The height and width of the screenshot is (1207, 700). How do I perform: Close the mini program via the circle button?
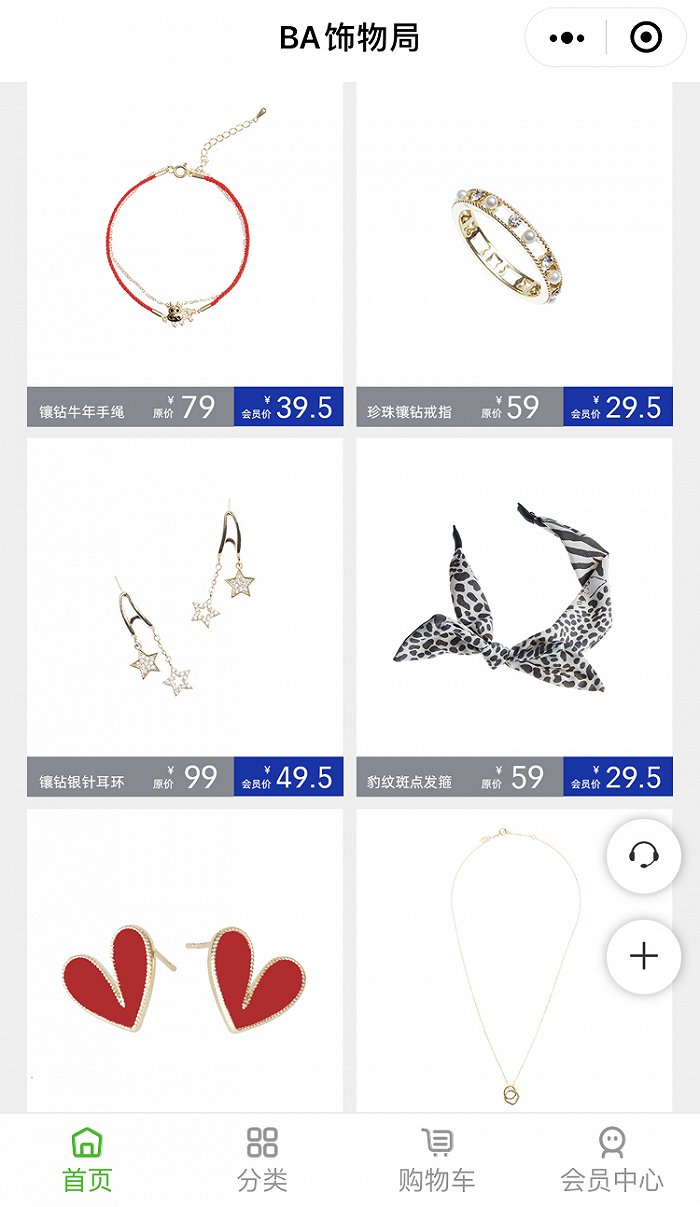(646, 38)
